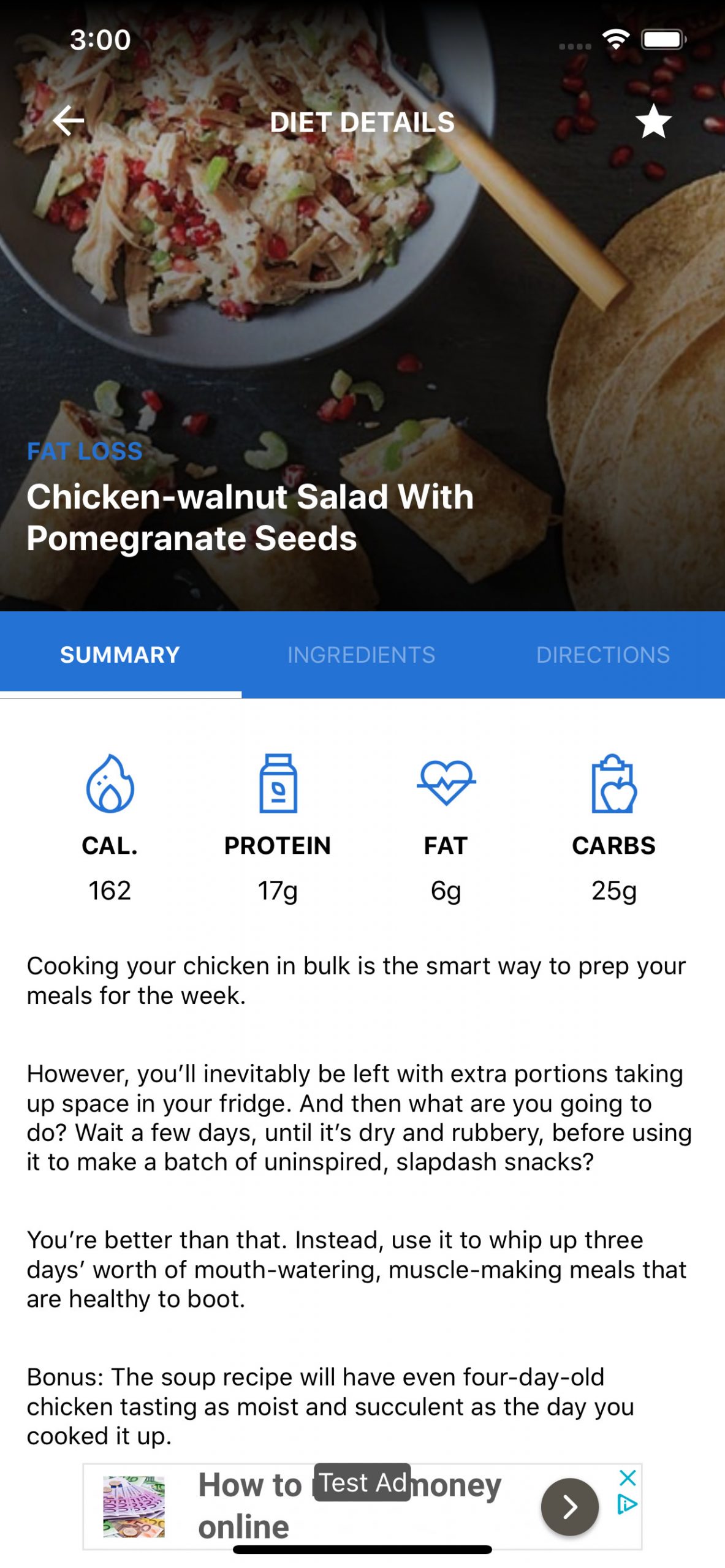Viewport: 725px width, 1568px height.
Task: Open the make money online ad arrow
Action: pyautogui.click(x=569, y=1506)
